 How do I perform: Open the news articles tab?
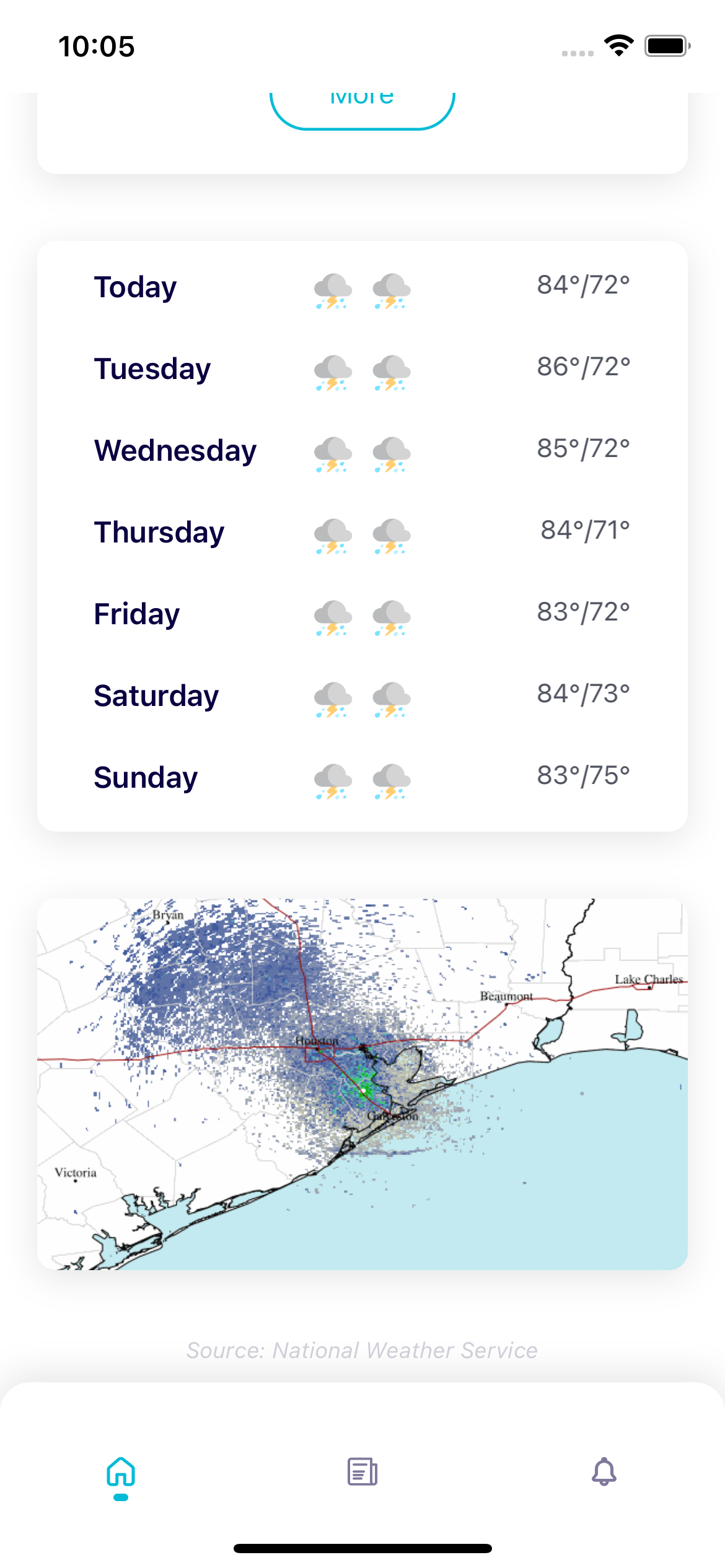click(362, 1473)
